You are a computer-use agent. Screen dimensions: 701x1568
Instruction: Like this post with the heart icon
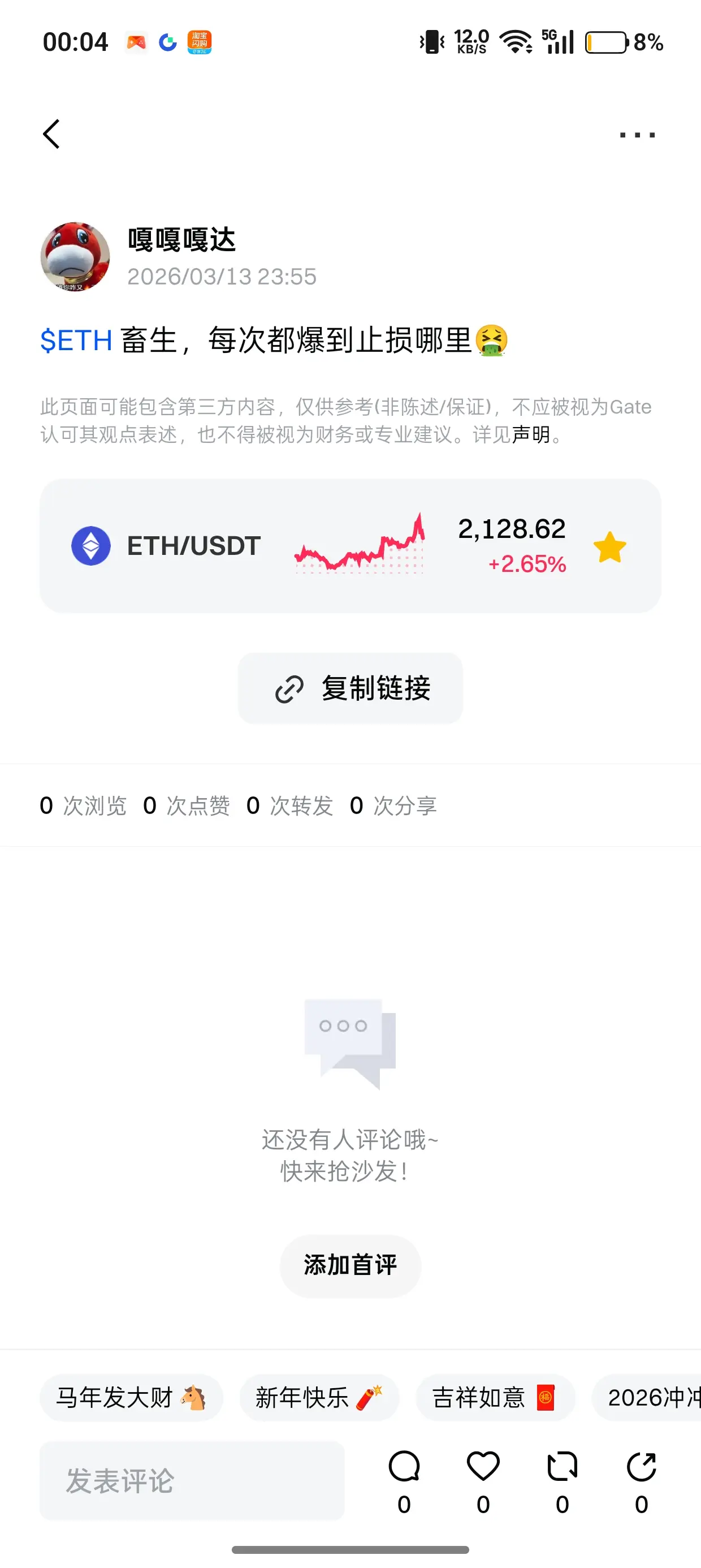pos(483,1467)
